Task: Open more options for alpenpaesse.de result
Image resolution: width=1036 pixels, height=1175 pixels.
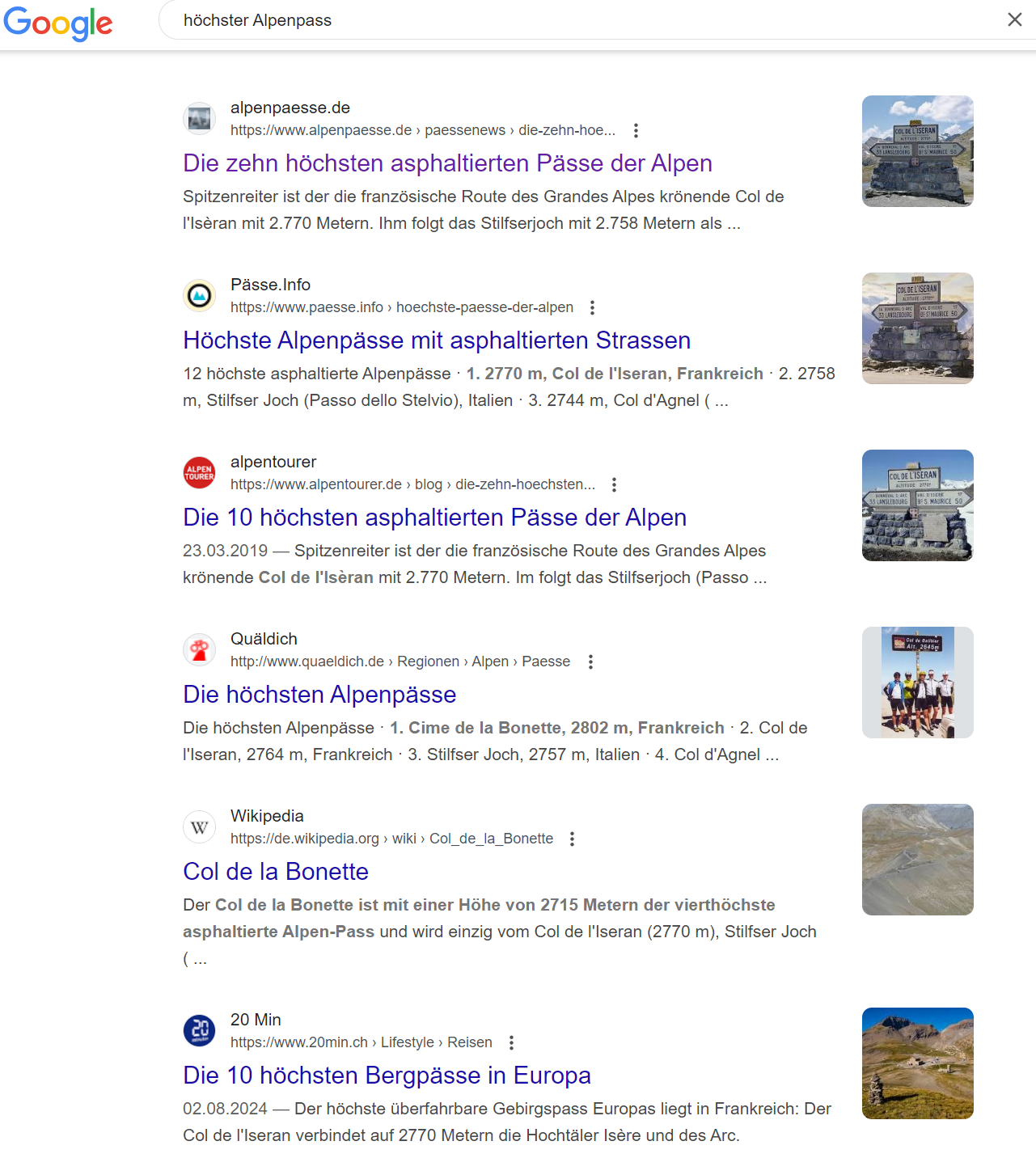Action: tap(636, 130)
